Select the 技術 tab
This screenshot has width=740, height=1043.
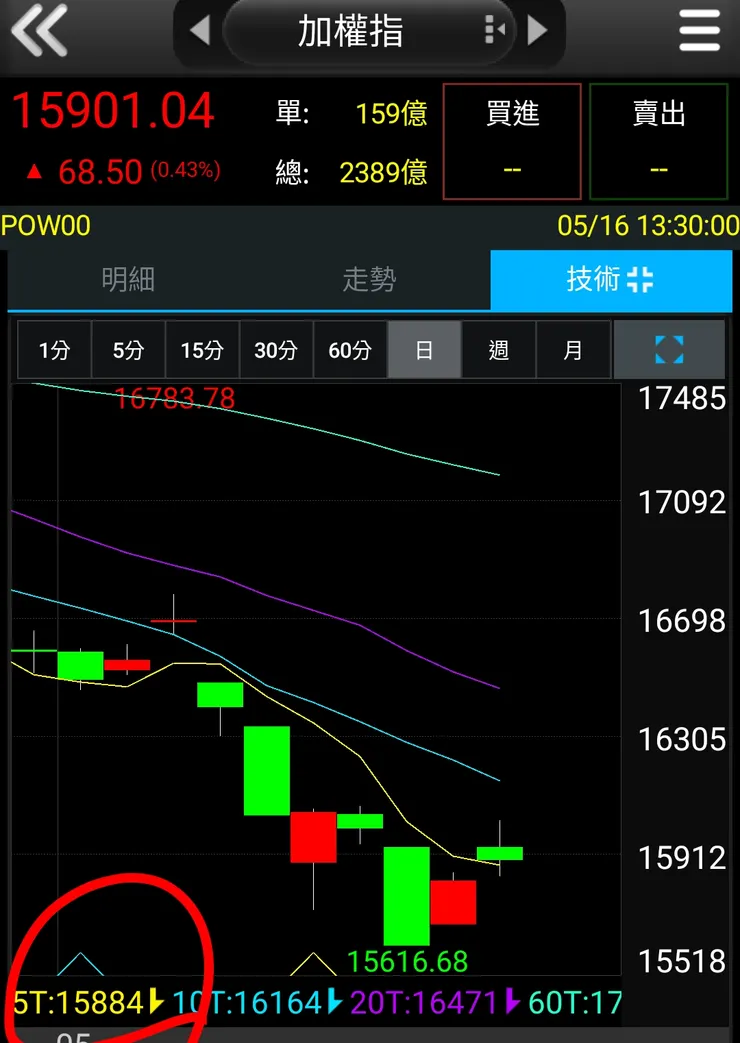tap(610, 280)
